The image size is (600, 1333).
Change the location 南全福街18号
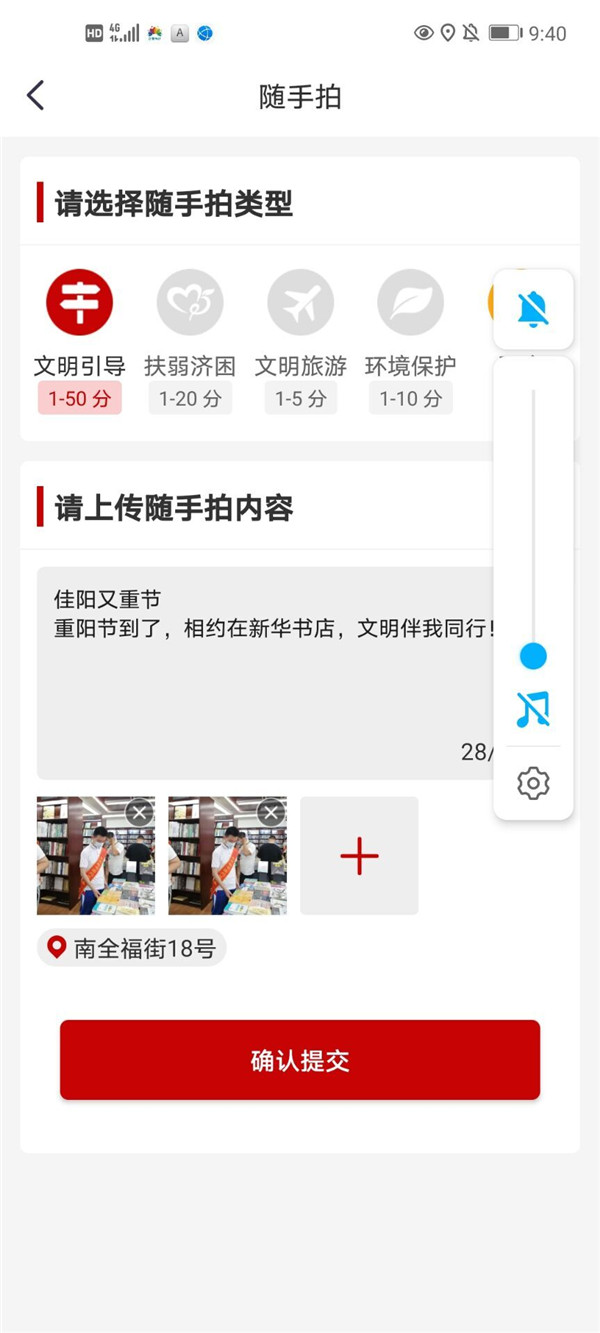tap(132, 948)
